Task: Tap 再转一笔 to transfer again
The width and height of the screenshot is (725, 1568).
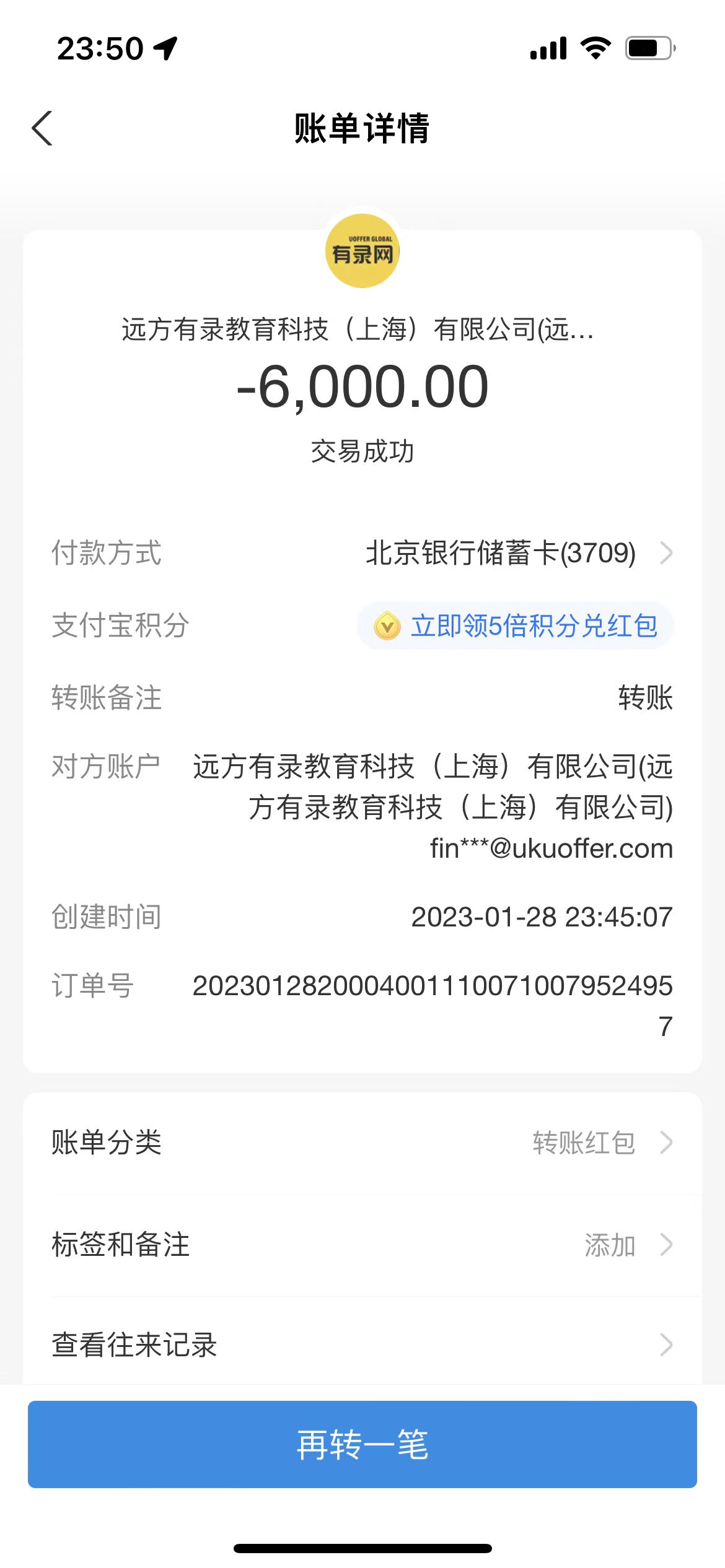Action: pos(362,1444)
